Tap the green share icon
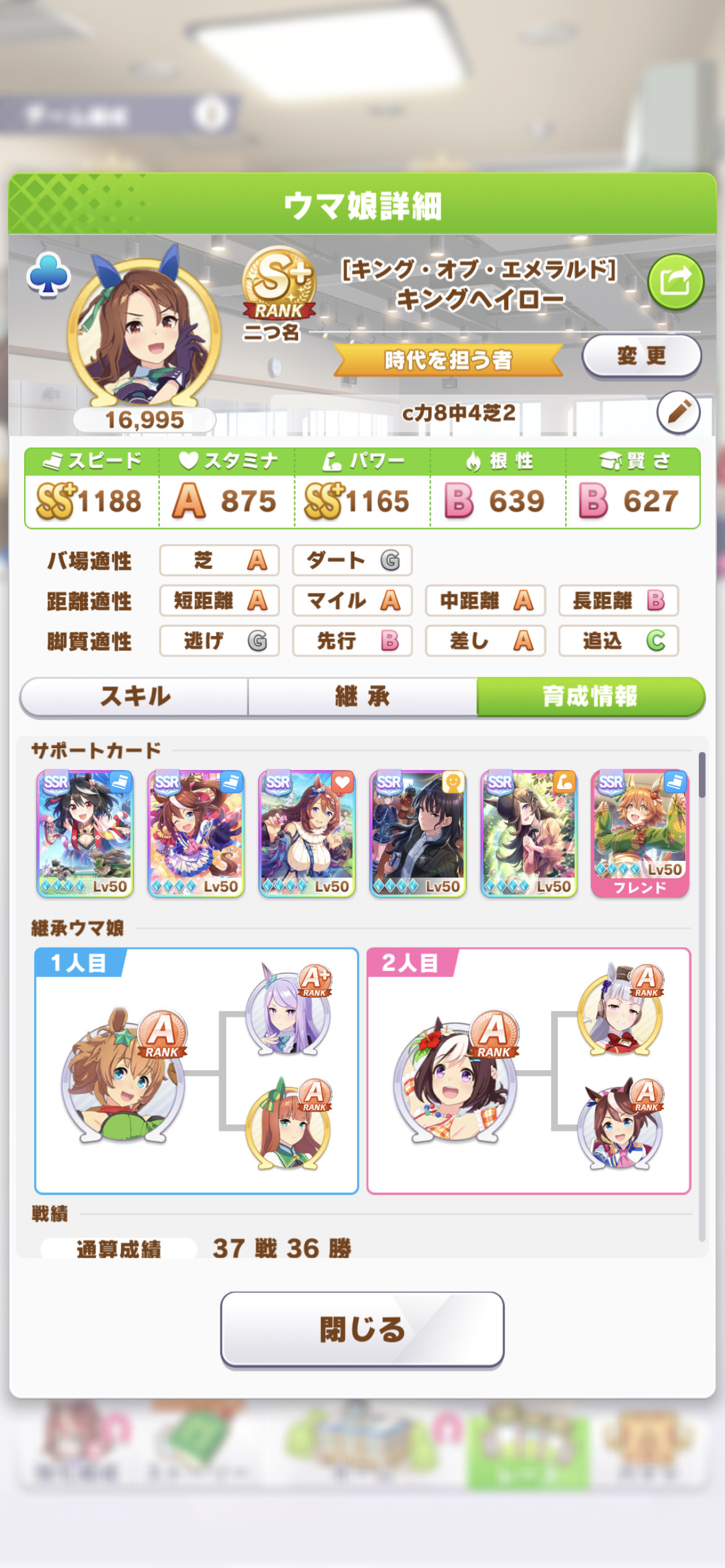The width and height of the screenshot is (725, 1568). (x=675, y=282)
